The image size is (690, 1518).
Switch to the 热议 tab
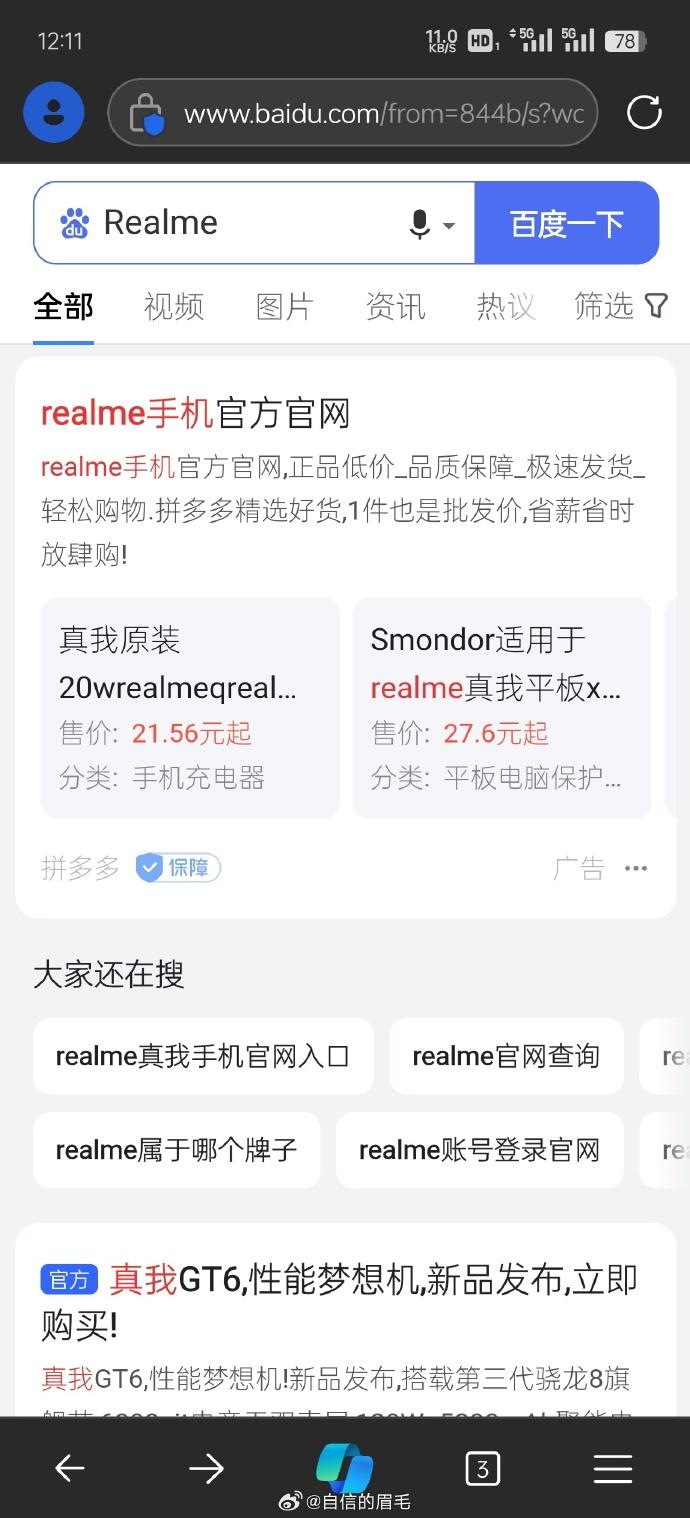[x=506, y=306]
